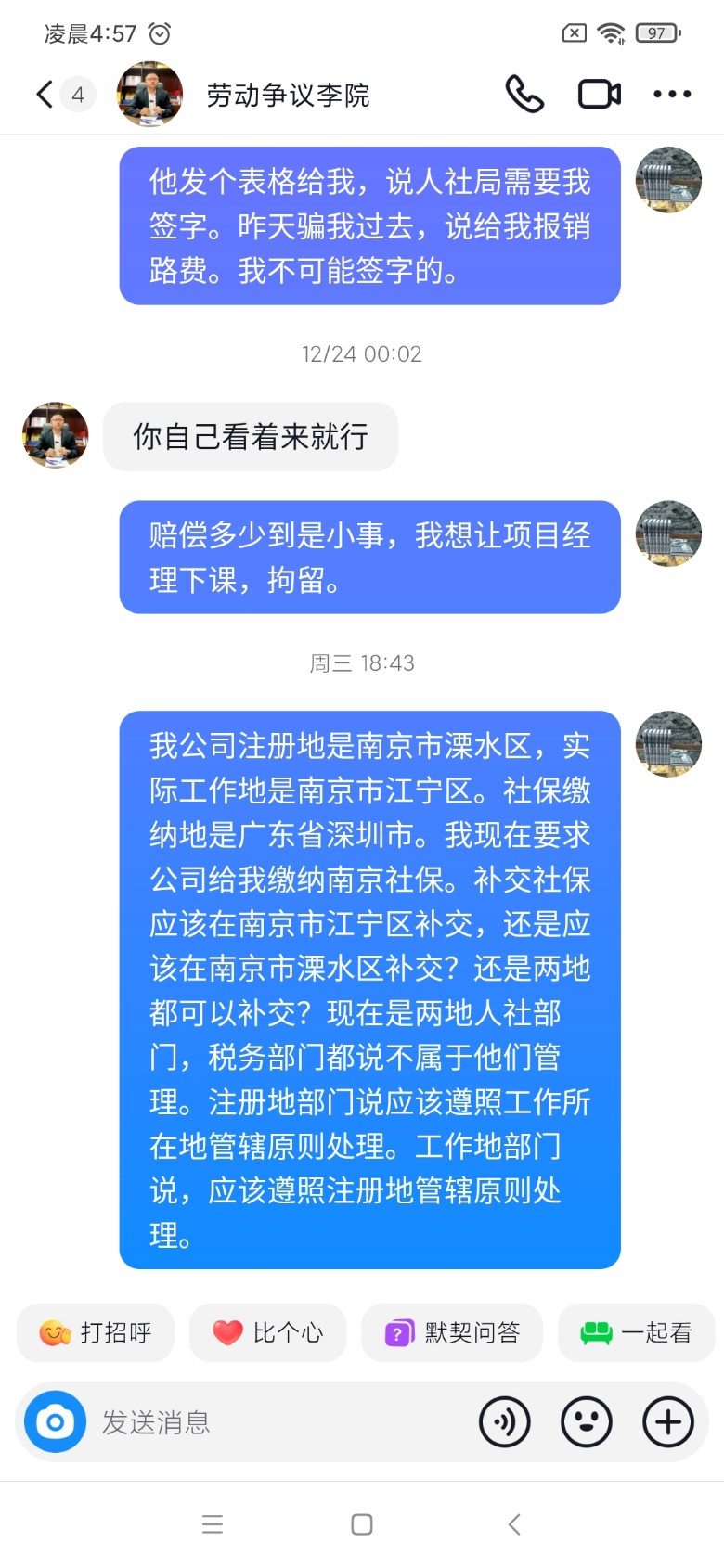Open the system recent apps button
The image size is (724, 1568).
click(x=213, y=1523)
